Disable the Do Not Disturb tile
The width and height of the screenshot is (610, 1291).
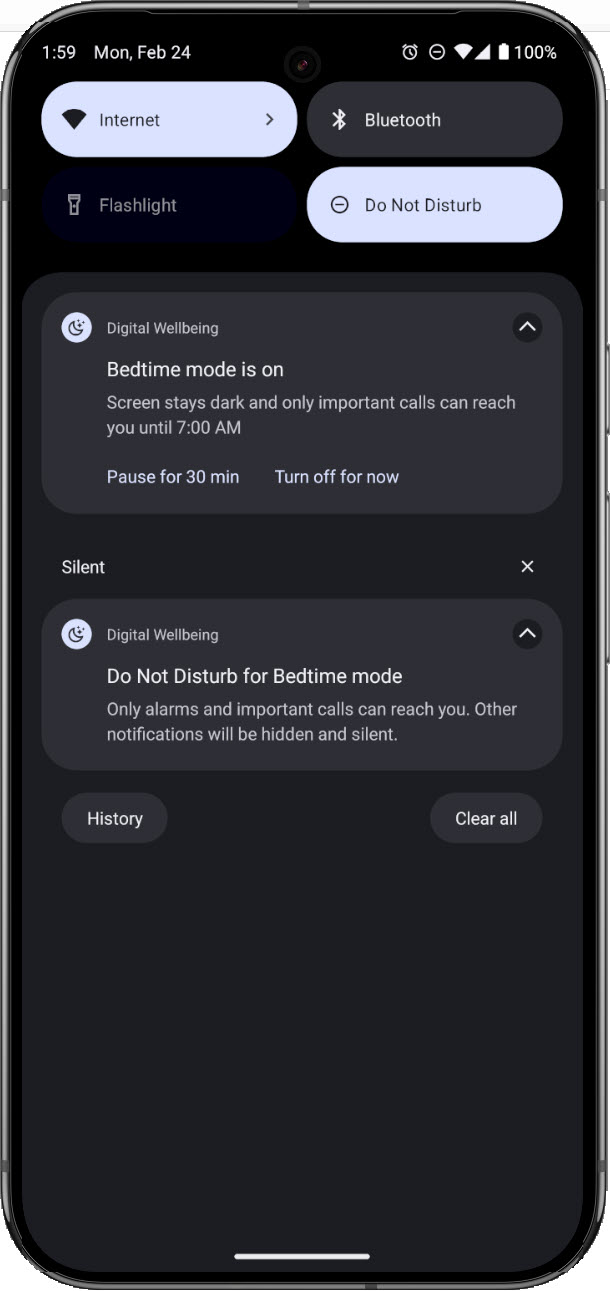pyautogui.click(x=435, y=205)
